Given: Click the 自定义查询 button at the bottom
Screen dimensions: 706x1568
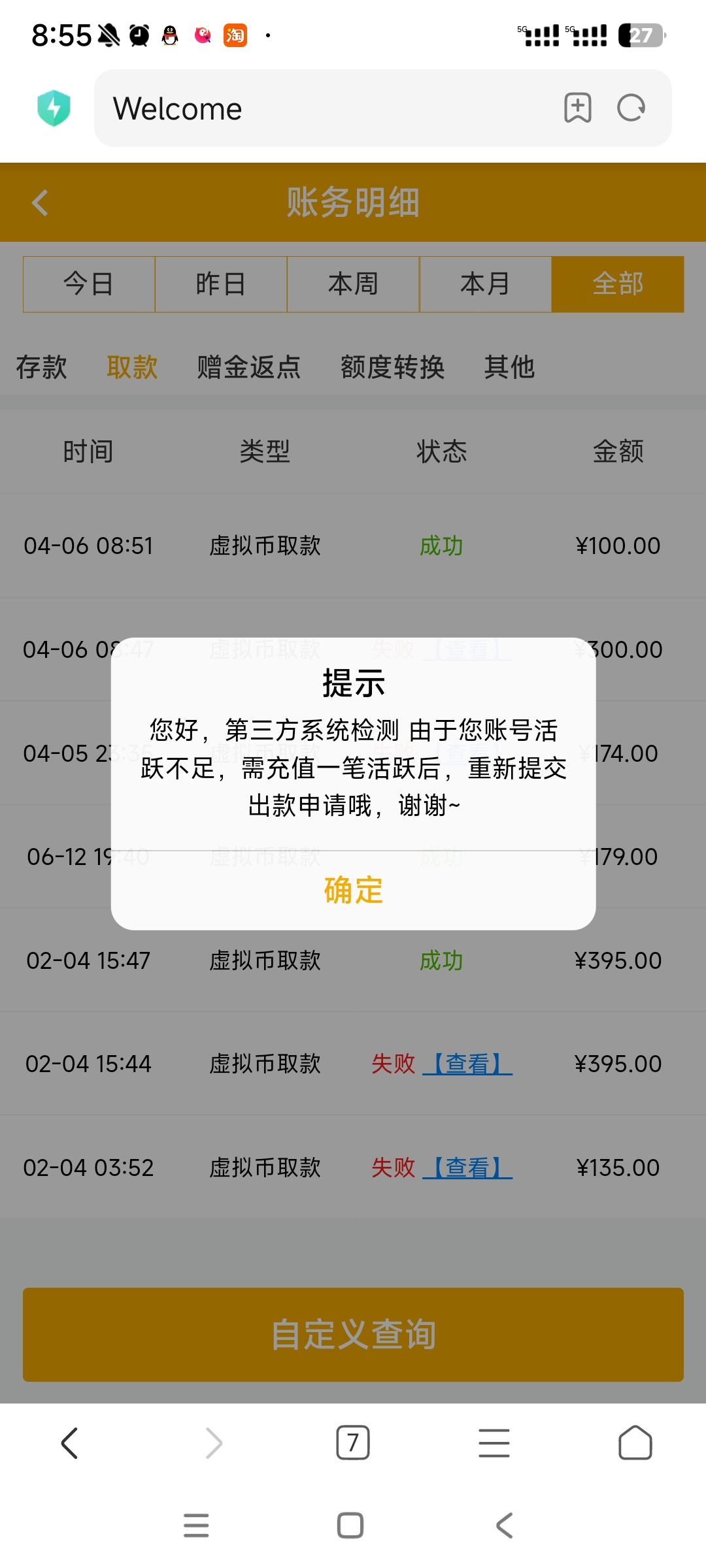Looking at the screenshot, I should (353, 1335).
